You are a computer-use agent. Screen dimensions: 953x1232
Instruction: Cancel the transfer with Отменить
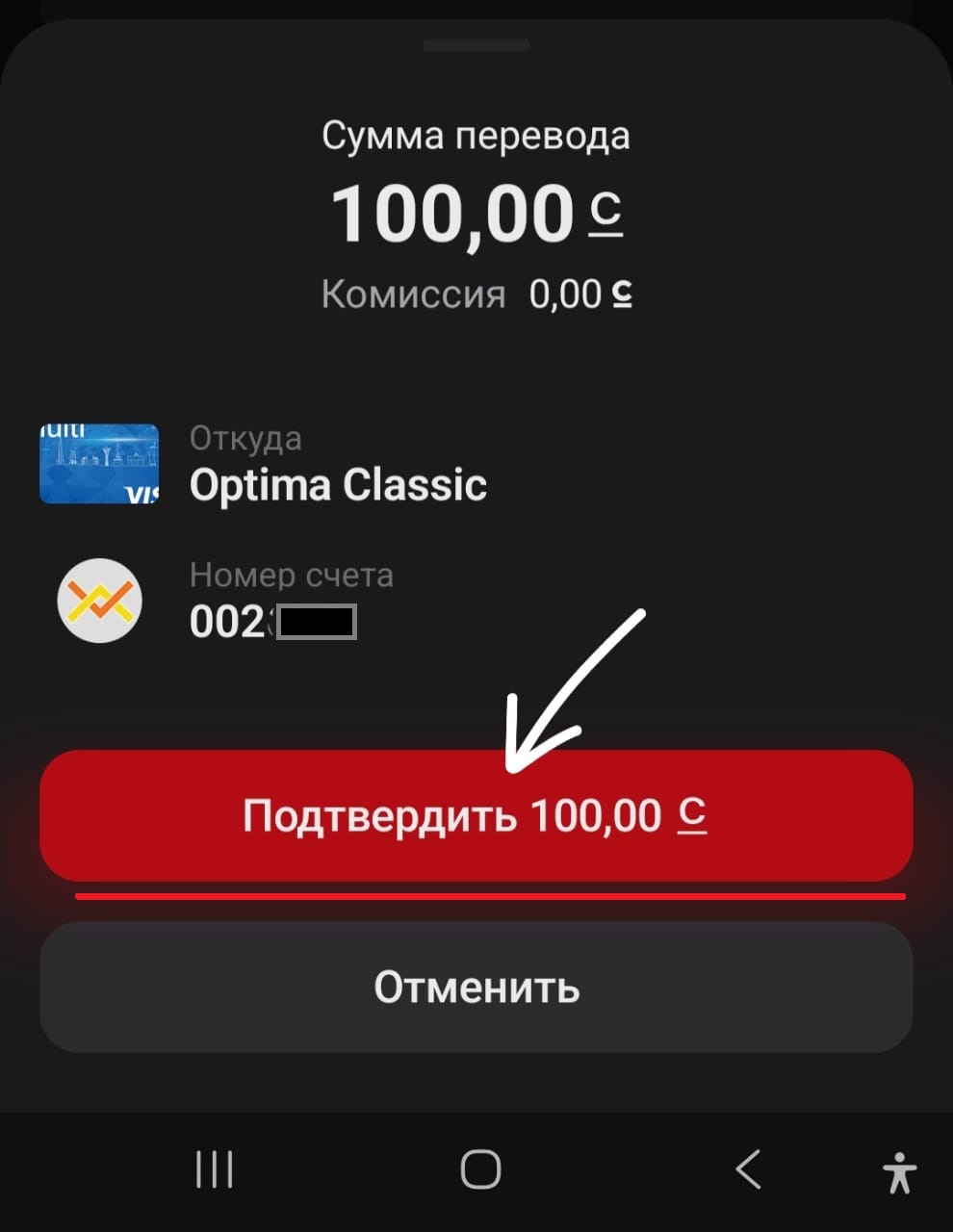pos(476,988)
